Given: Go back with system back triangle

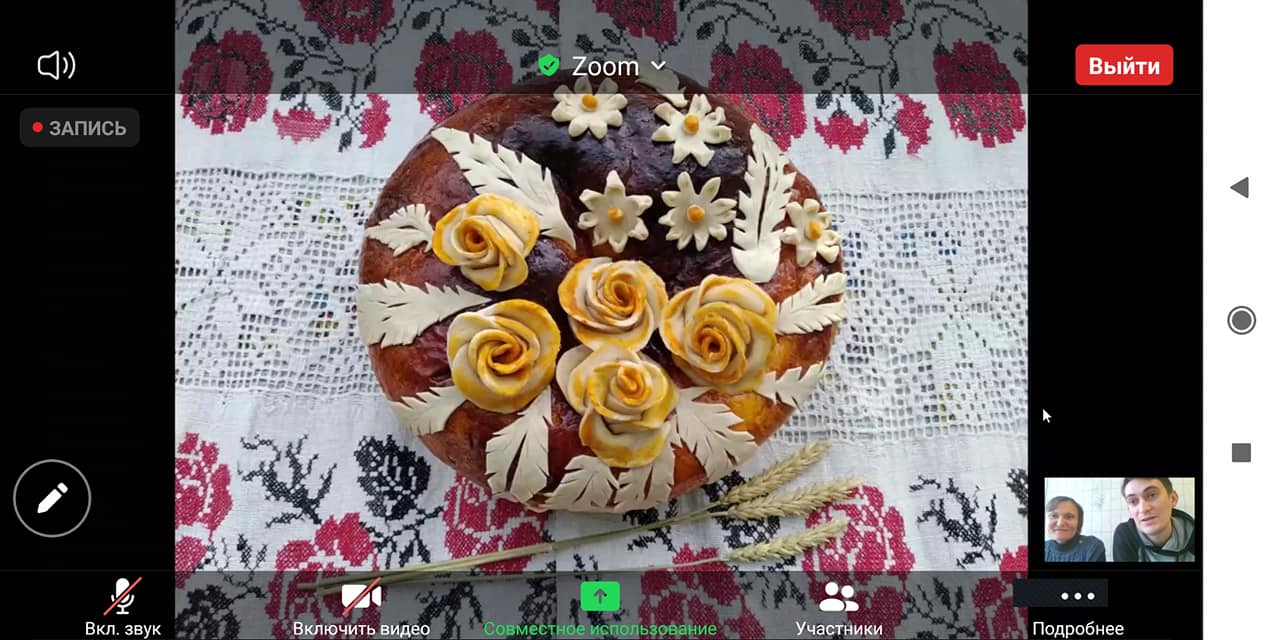Looking at the screenshot, I should pyautogui.click(x=1240, y=187).
